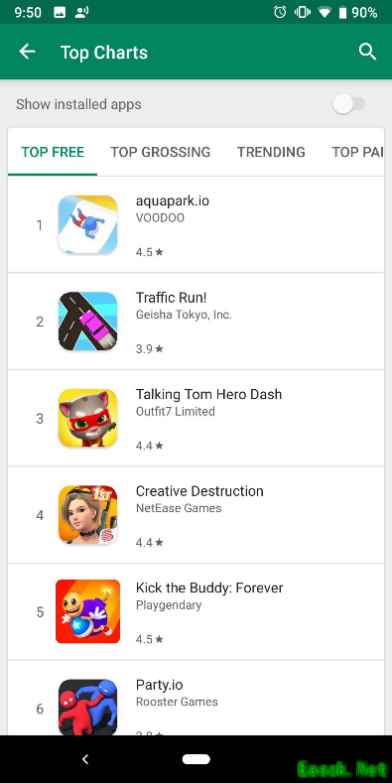View Talking Tom Hero Dash details

(x=196, y=418)
